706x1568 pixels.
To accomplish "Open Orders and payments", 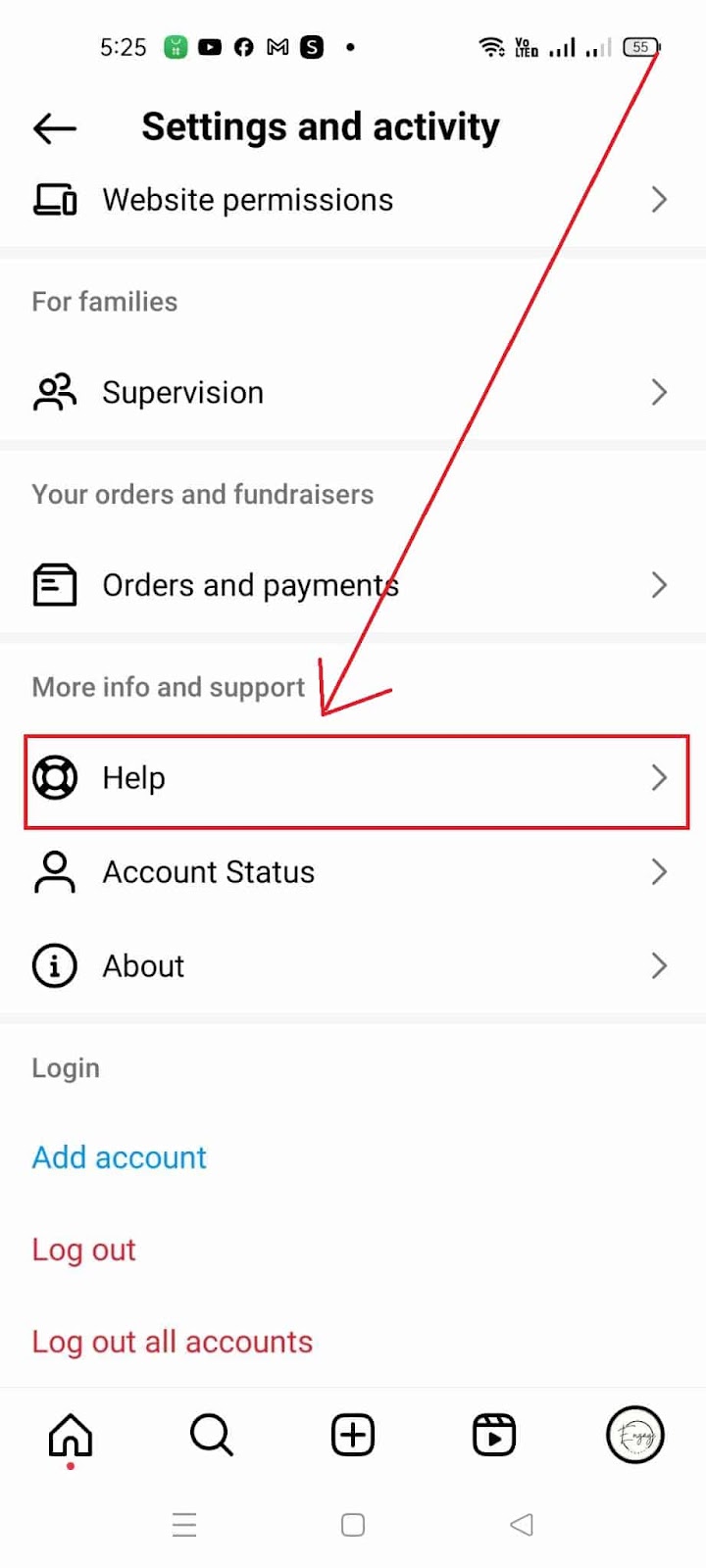I will pyautogui.click(x=353, y=585).
